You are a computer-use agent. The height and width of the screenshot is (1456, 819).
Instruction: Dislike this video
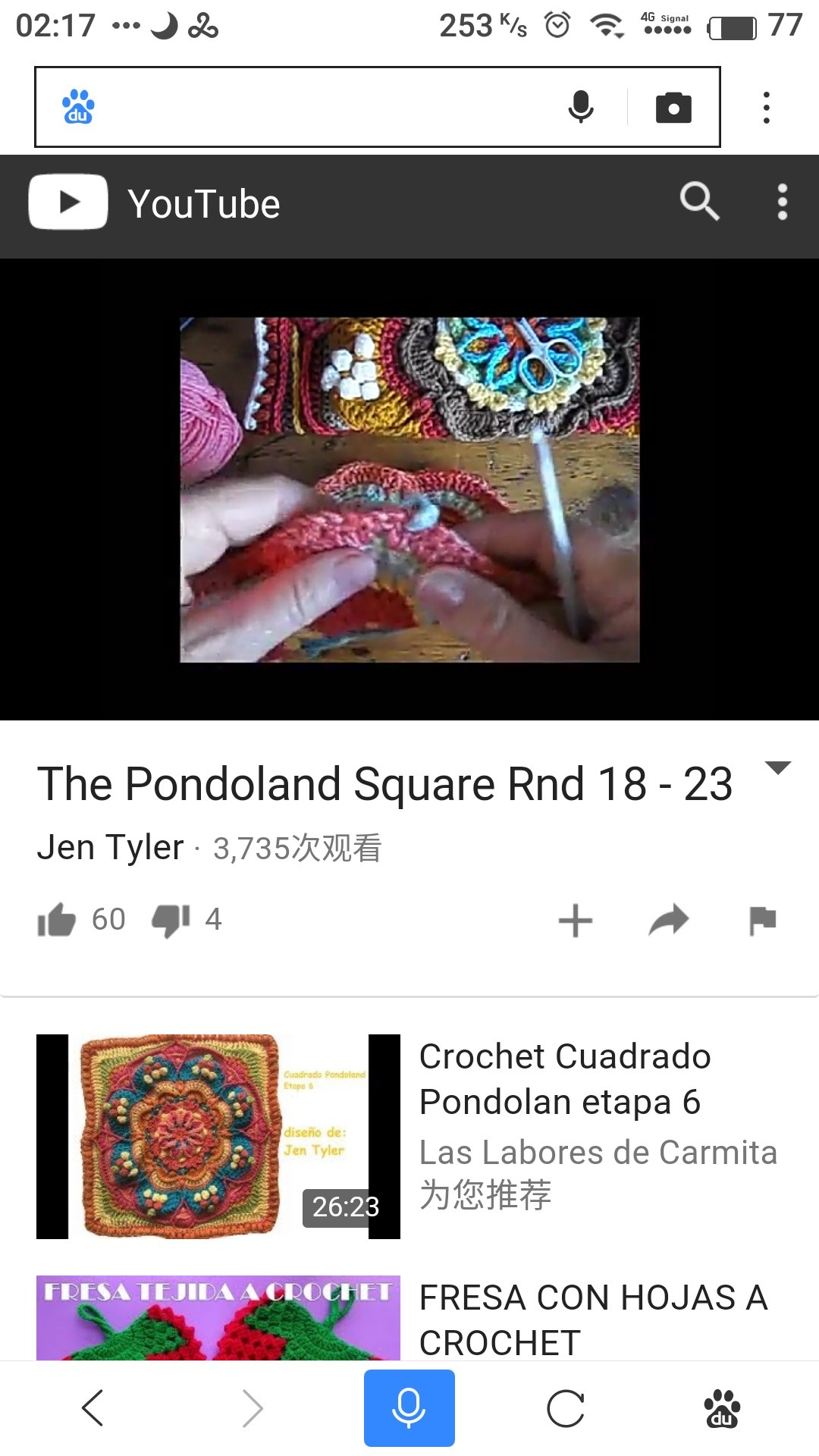171,920
